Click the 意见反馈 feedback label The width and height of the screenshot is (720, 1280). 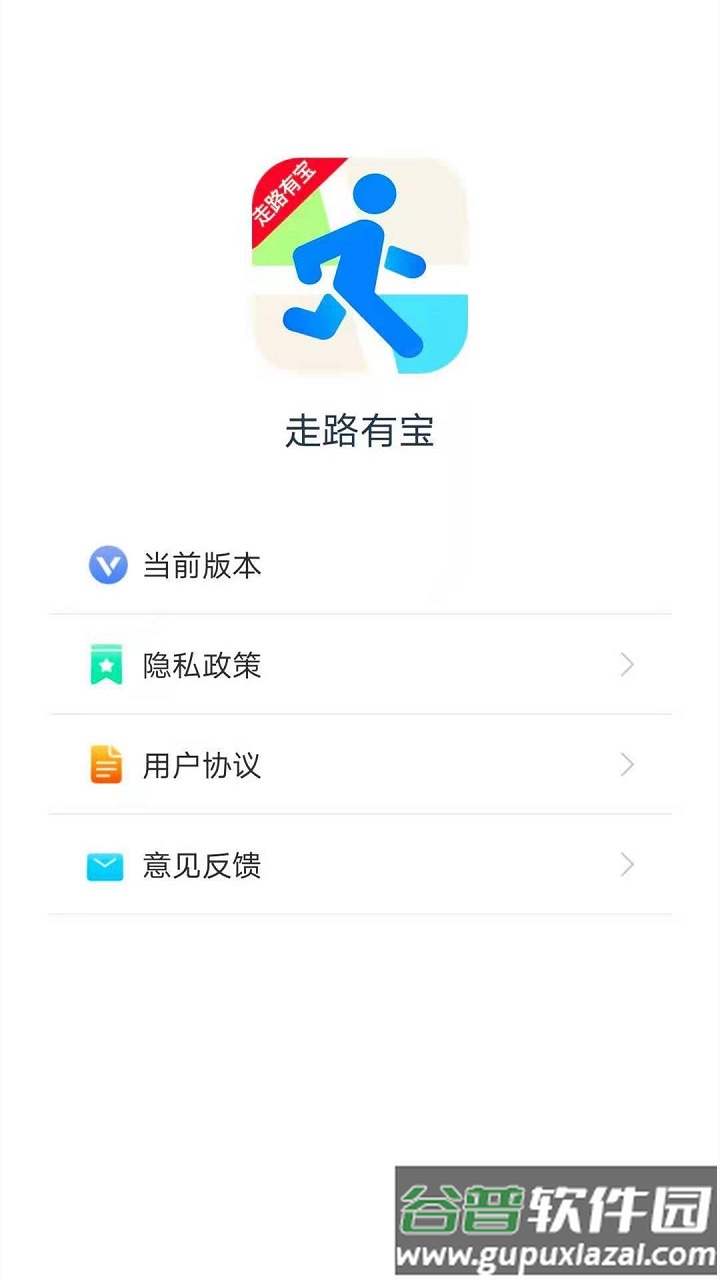[x=201, y=867]
